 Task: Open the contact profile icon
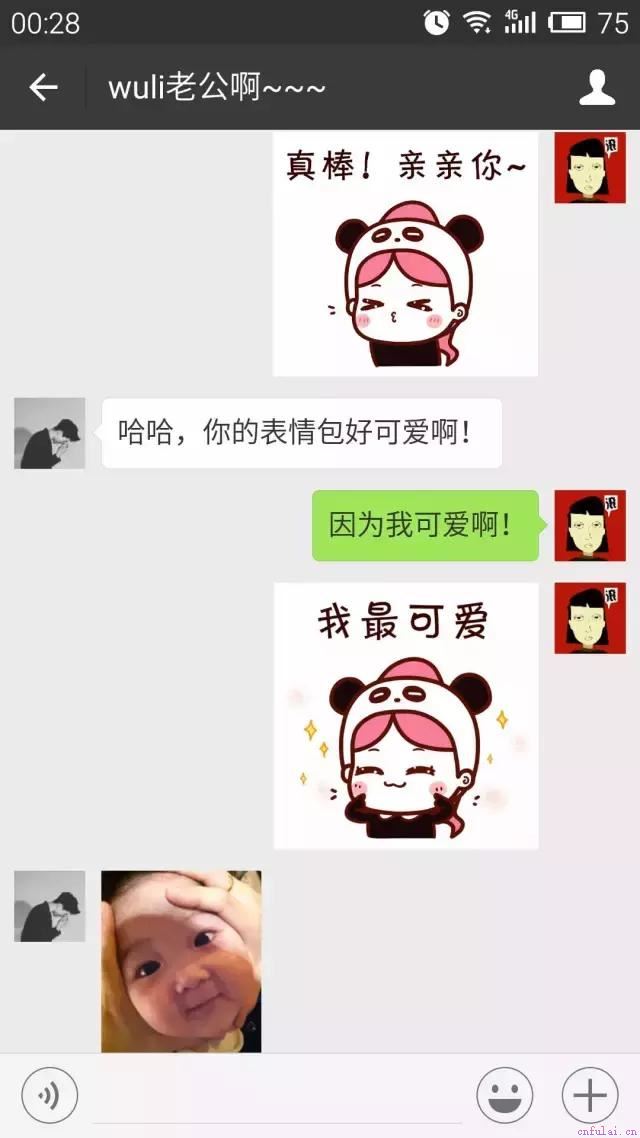(597, 88)
